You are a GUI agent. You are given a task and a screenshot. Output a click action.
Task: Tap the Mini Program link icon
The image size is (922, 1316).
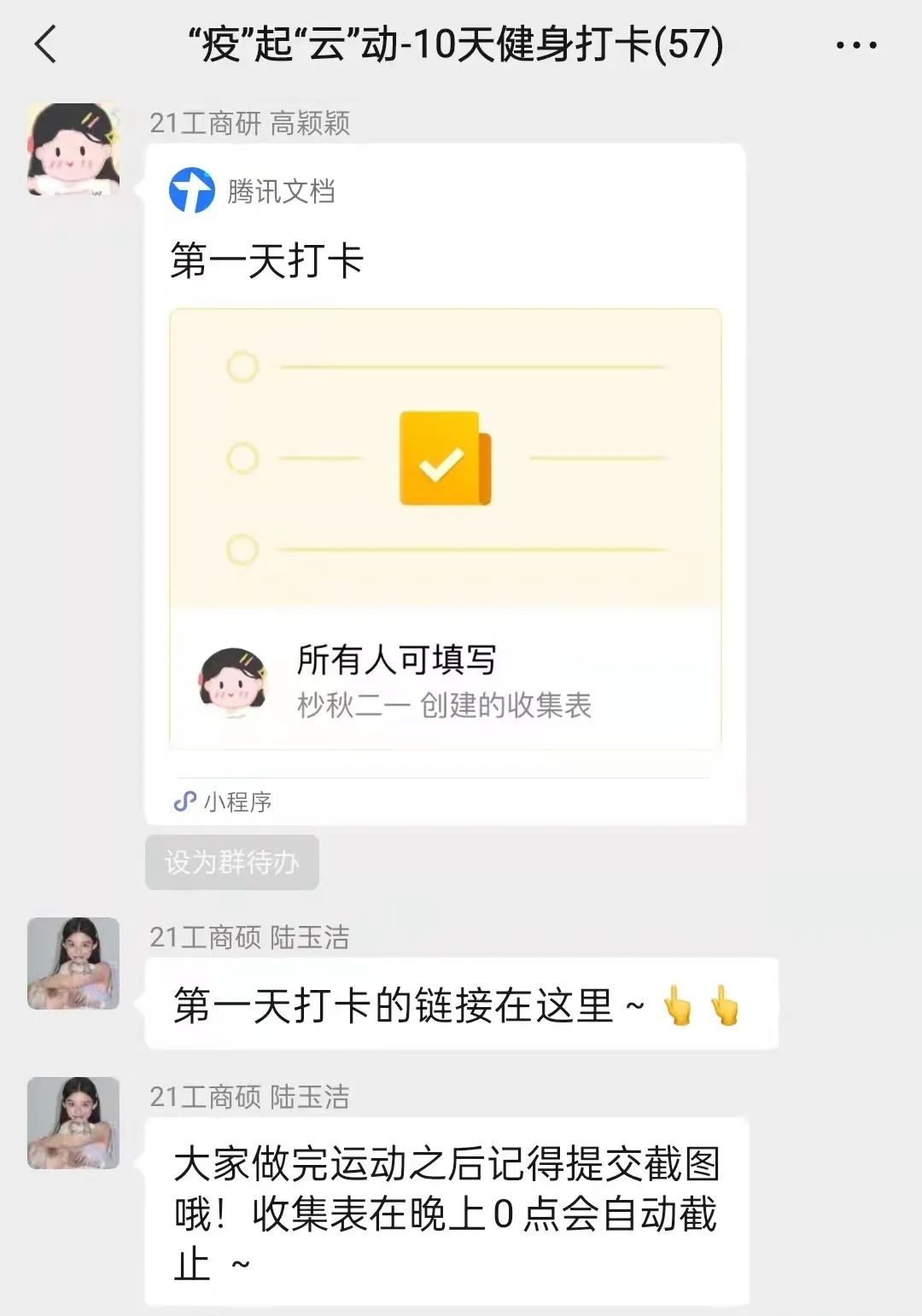183,801
